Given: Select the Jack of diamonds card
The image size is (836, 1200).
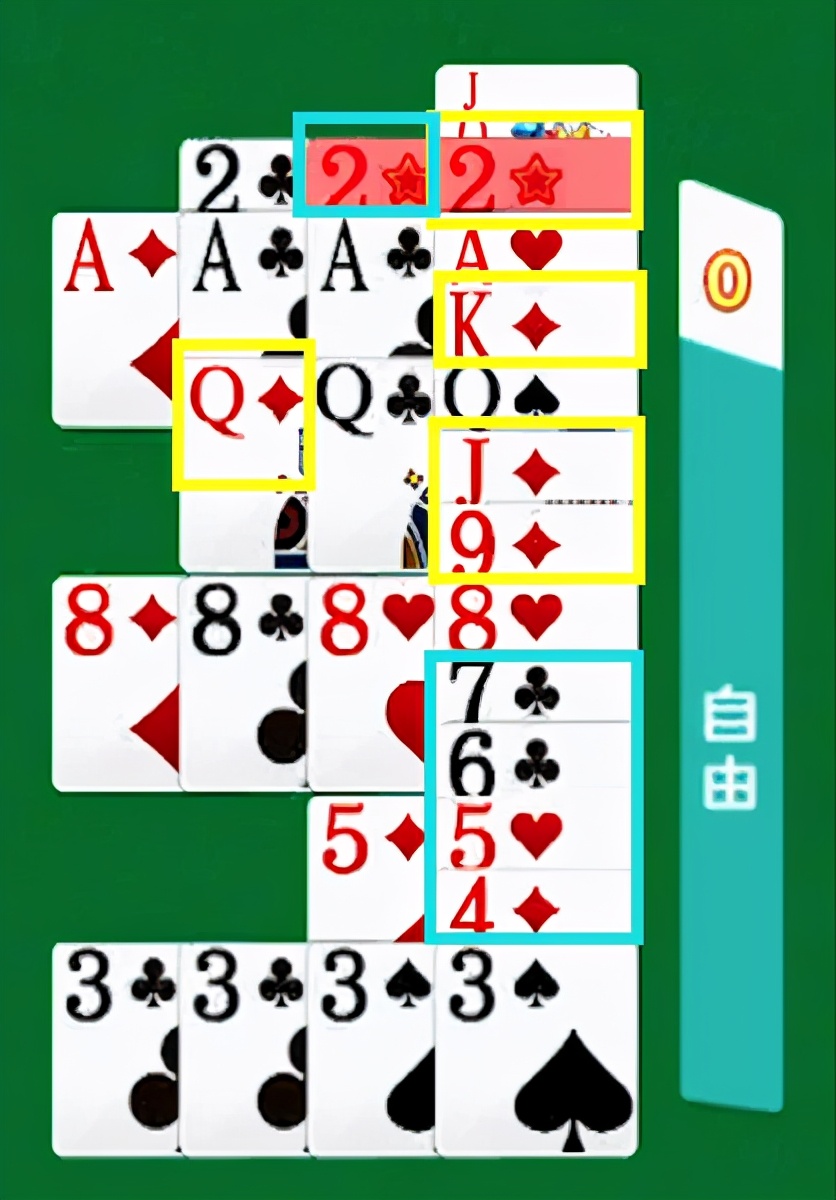Looking at the screenshot, I should pyautogui.click(x=537, y=470).
